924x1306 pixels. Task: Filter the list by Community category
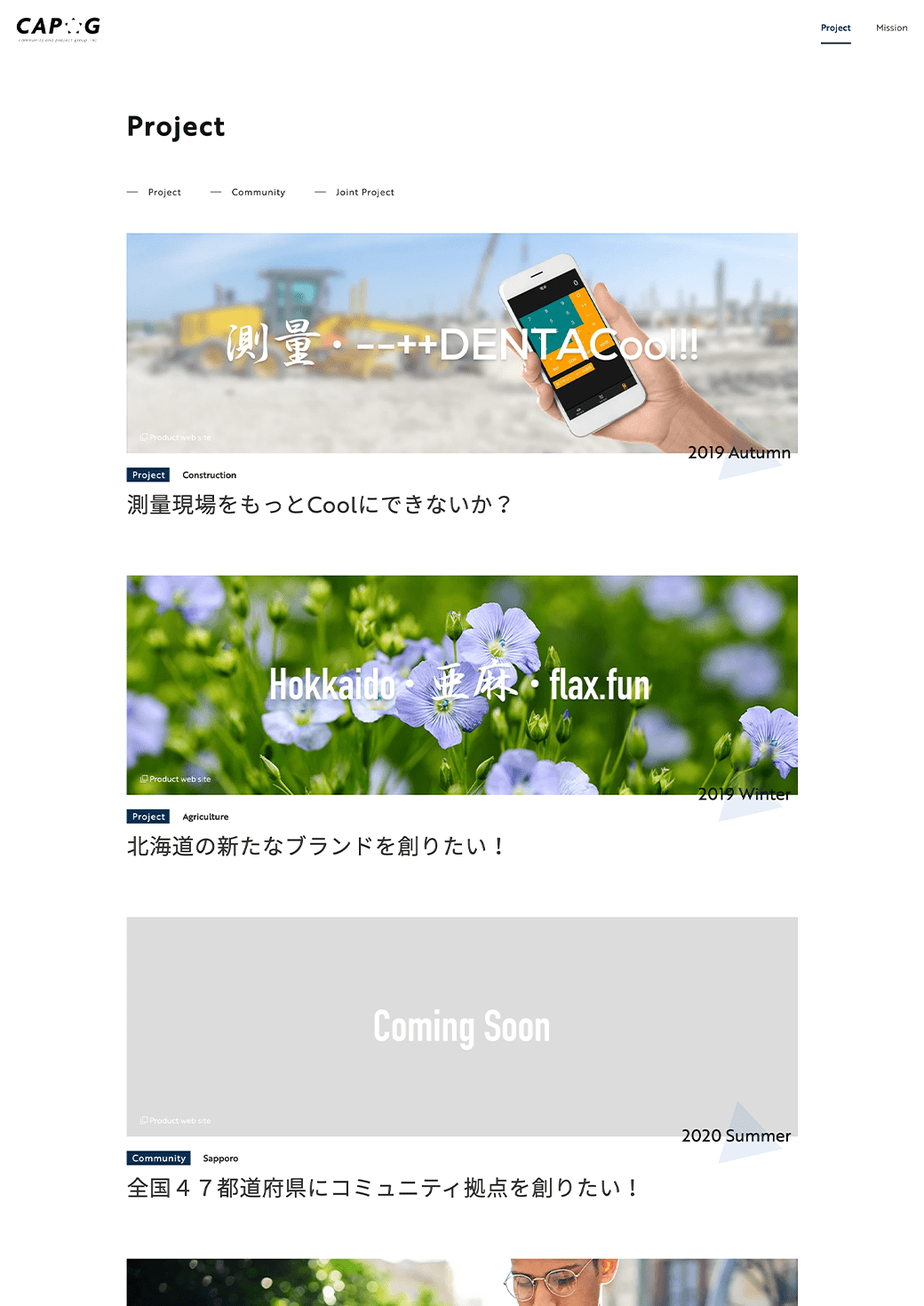pyautogui.click(x=258, y=192)
